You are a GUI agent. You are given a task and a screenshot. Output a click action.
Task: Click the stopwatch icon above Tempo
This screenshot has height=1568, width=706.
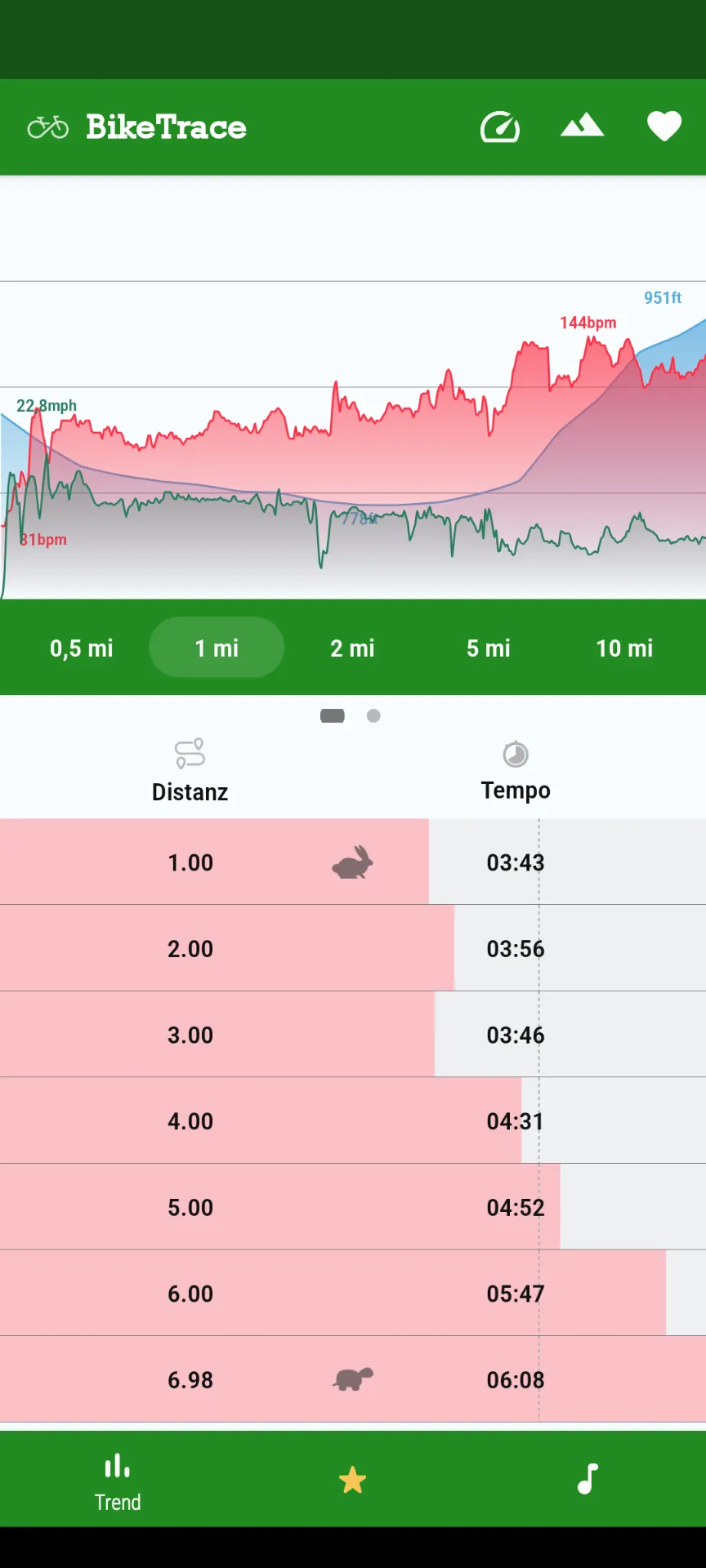(515, 755)
